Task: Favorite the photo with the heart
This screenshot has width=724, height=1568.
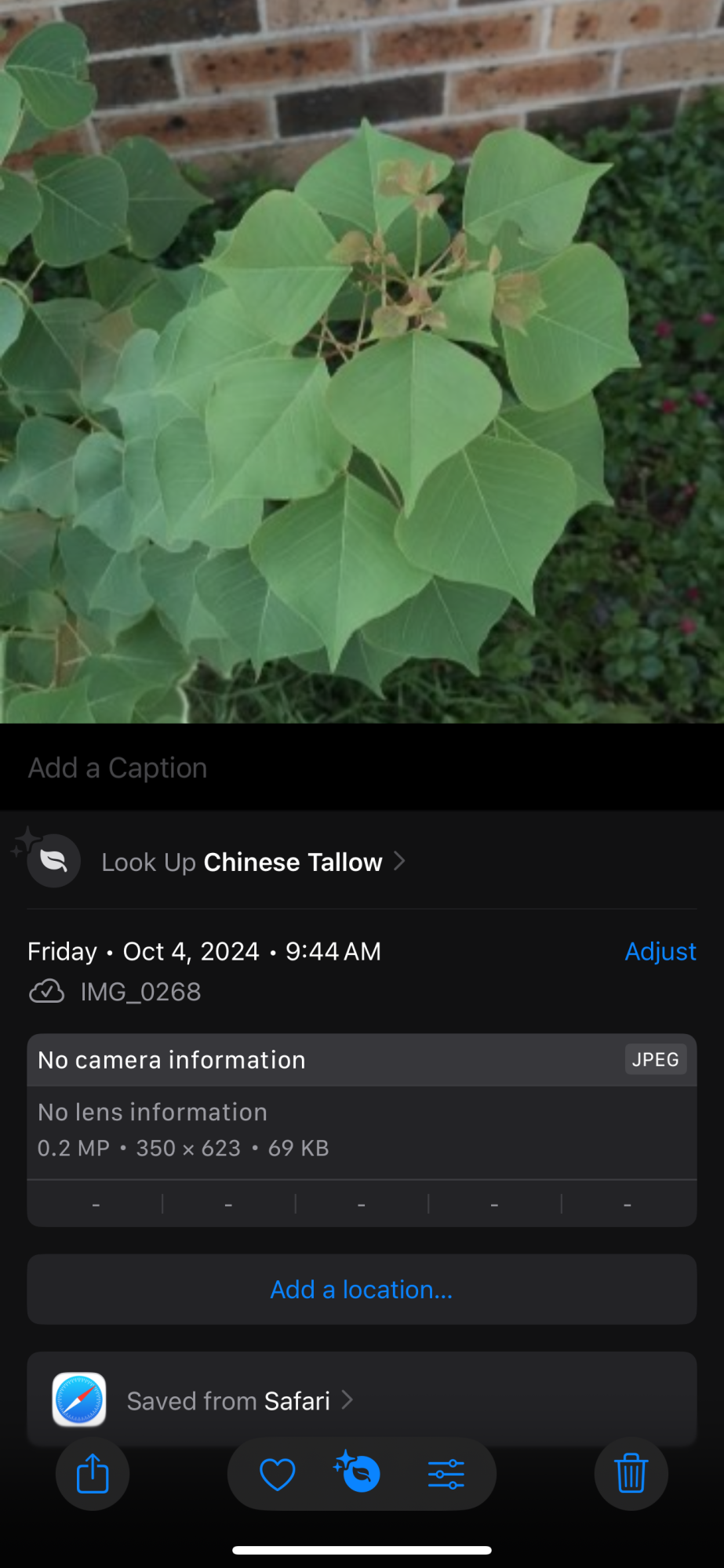Action: [277, 1474]
